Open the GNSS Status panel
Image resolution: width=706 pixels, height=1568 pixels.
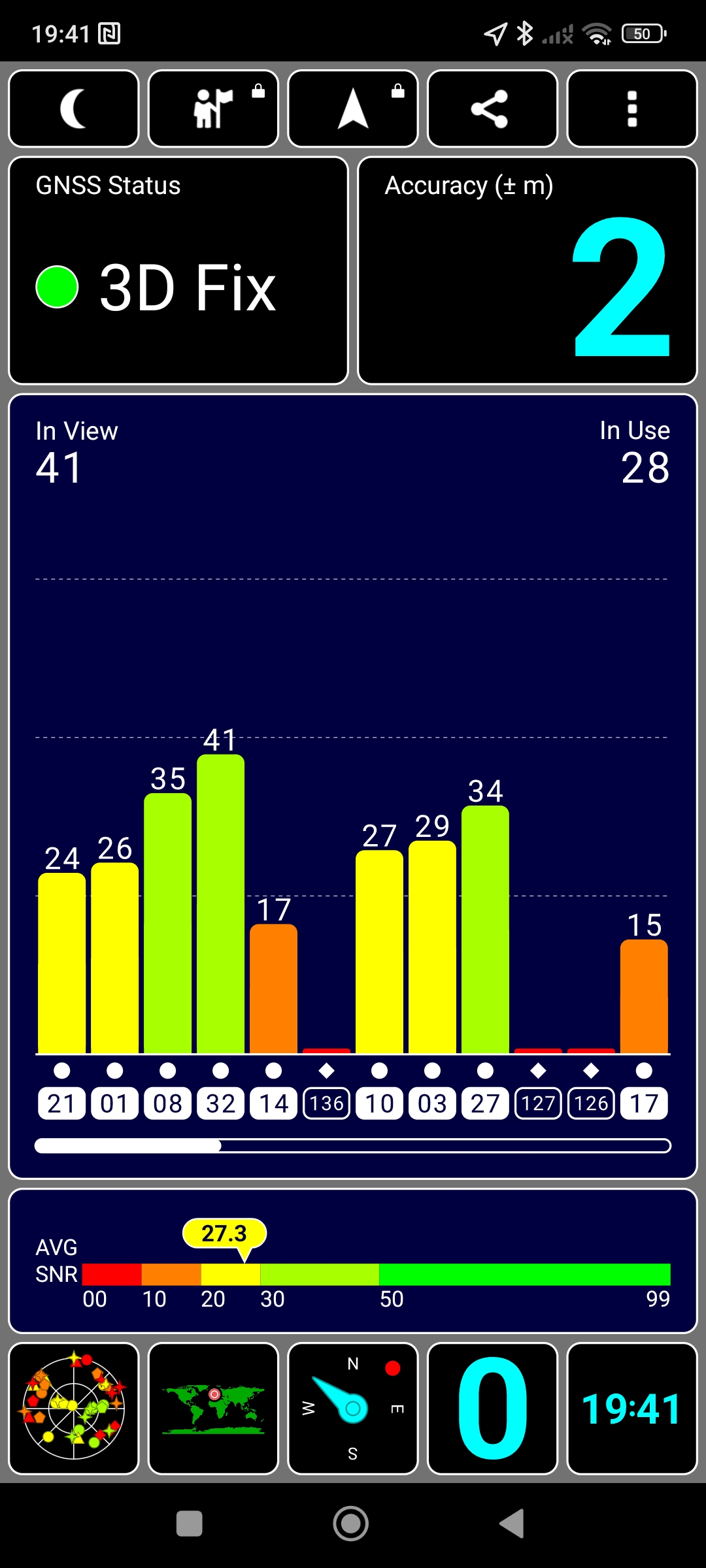pos(178,270)
